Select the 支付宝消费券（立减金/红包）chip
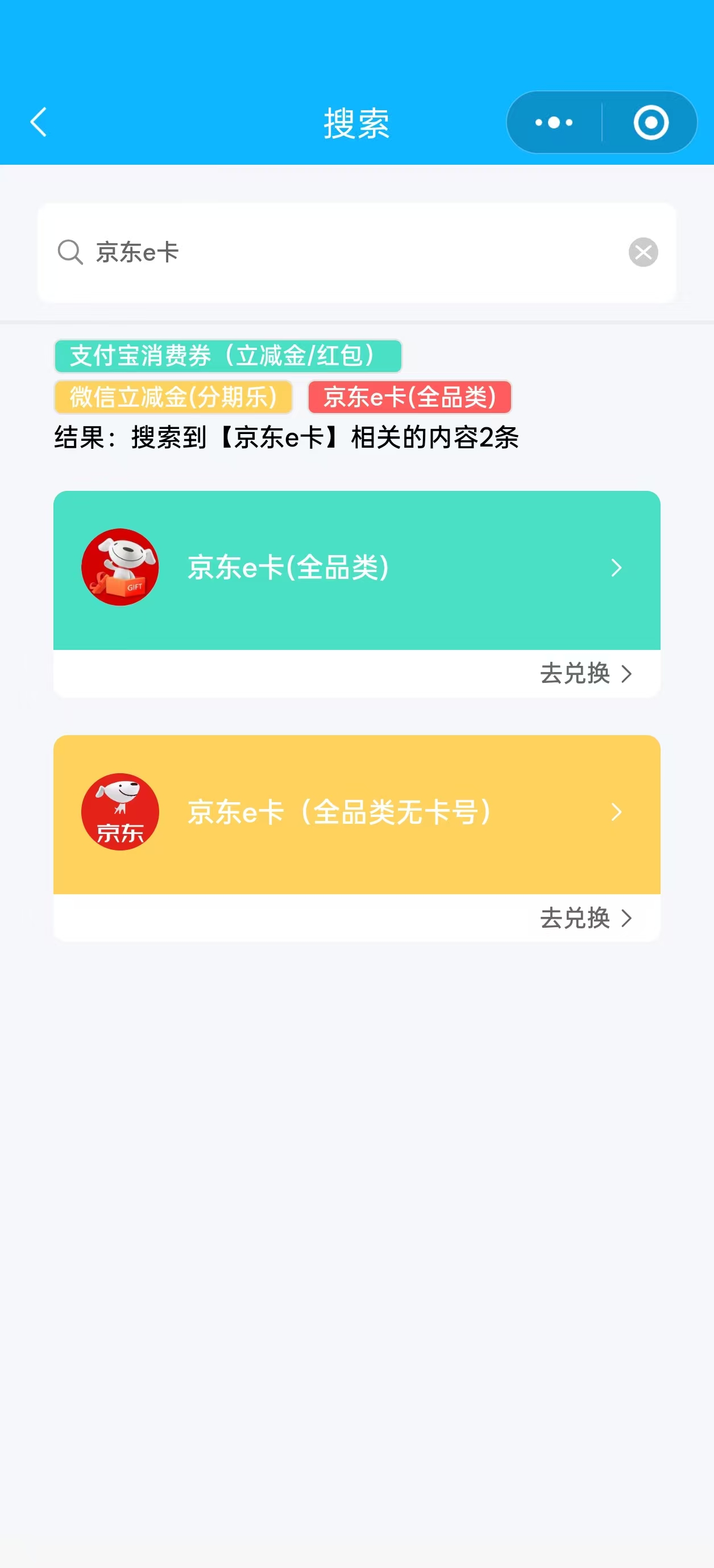Screen dimensions: 714x1568 click(228, 356)
